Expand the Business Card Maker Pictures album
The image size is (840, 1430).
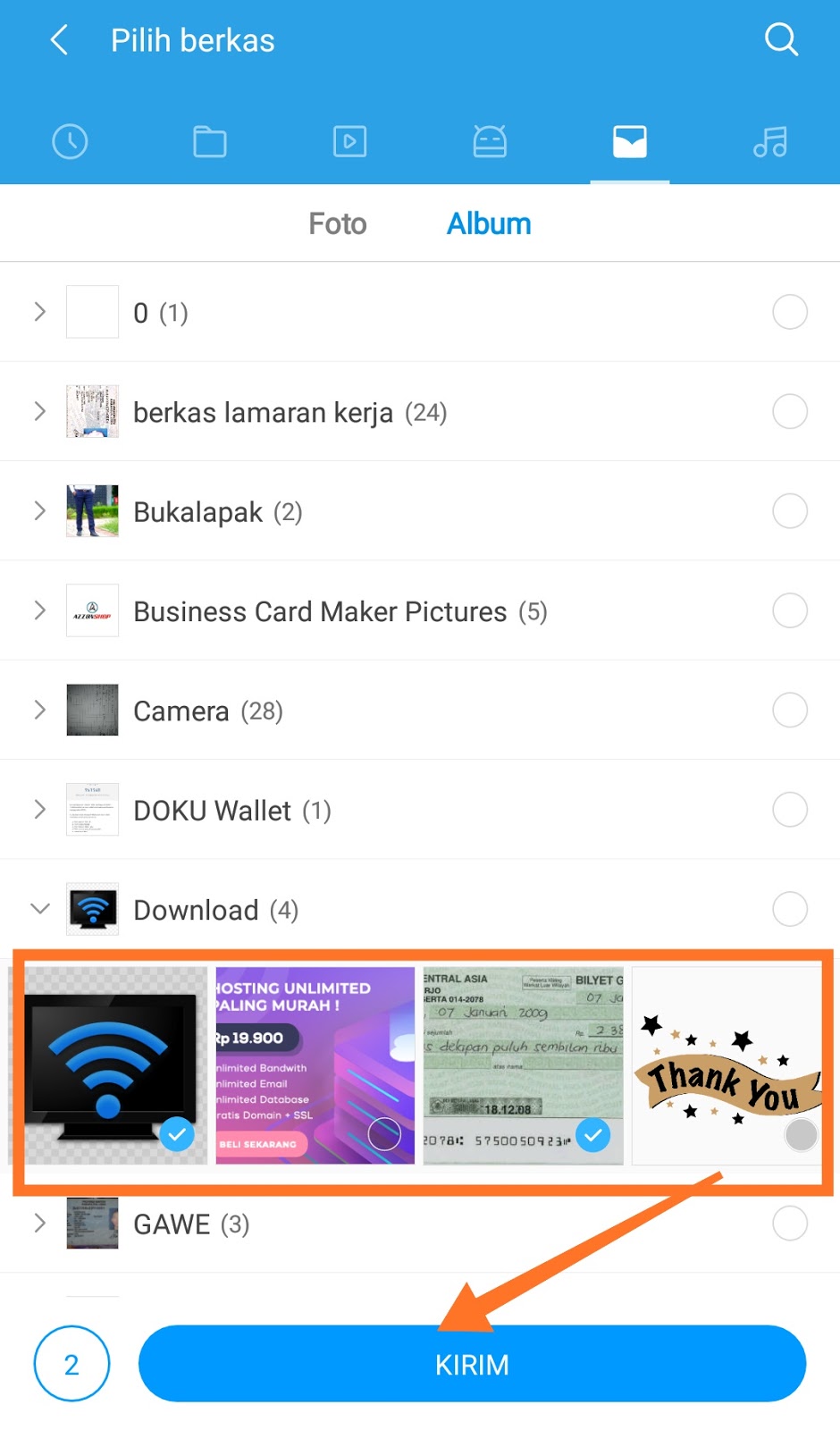(39, 611)
